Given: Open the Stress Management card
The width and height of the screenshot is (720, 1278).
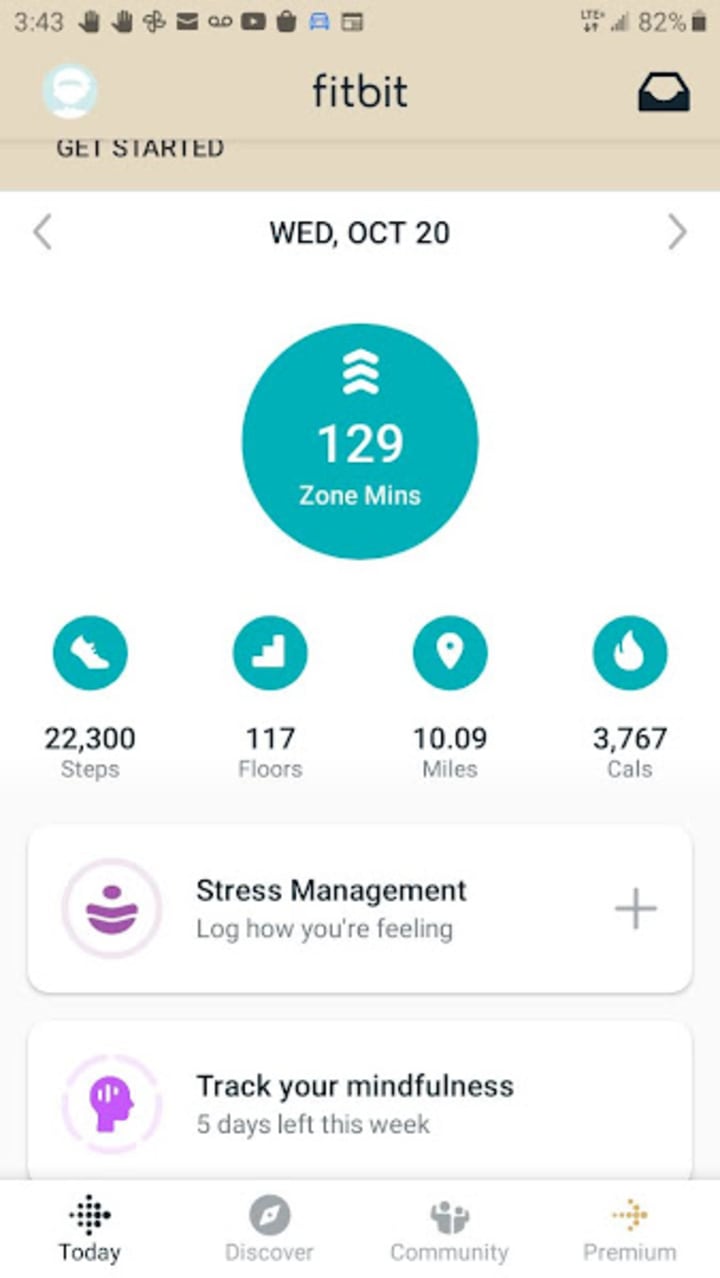Looking at the screenshot, I should point(330,908).
